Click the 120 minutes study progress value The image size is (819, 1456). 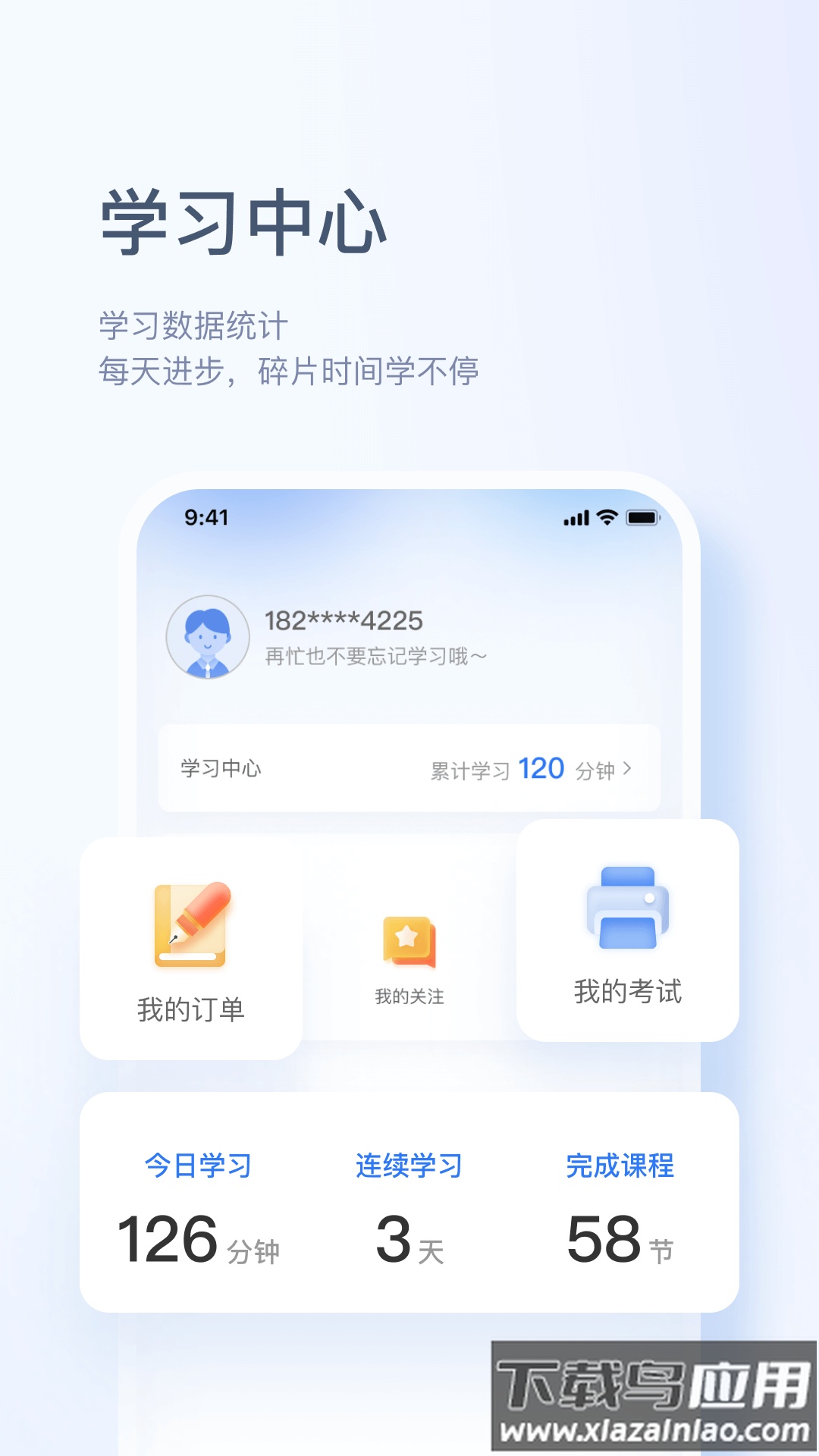pos(542,768)
